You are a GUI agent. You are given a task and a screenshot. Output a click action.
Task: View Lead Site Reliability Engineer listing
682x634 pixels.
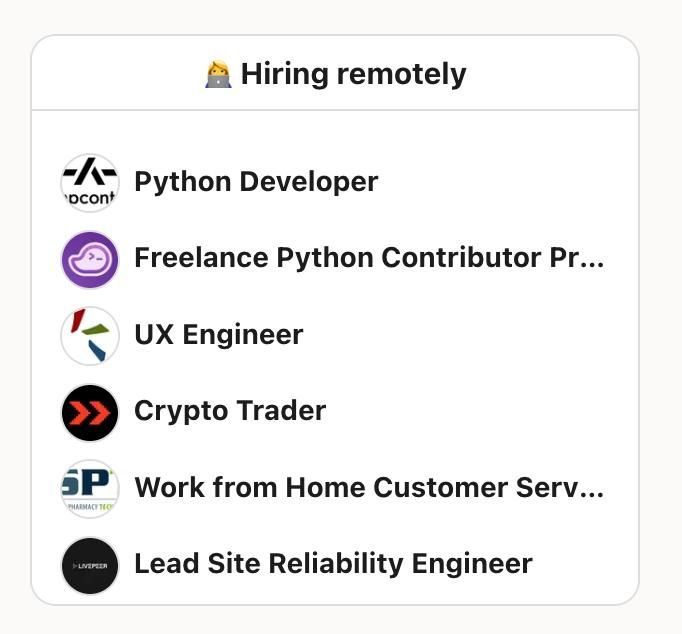[x=333, y=564]
